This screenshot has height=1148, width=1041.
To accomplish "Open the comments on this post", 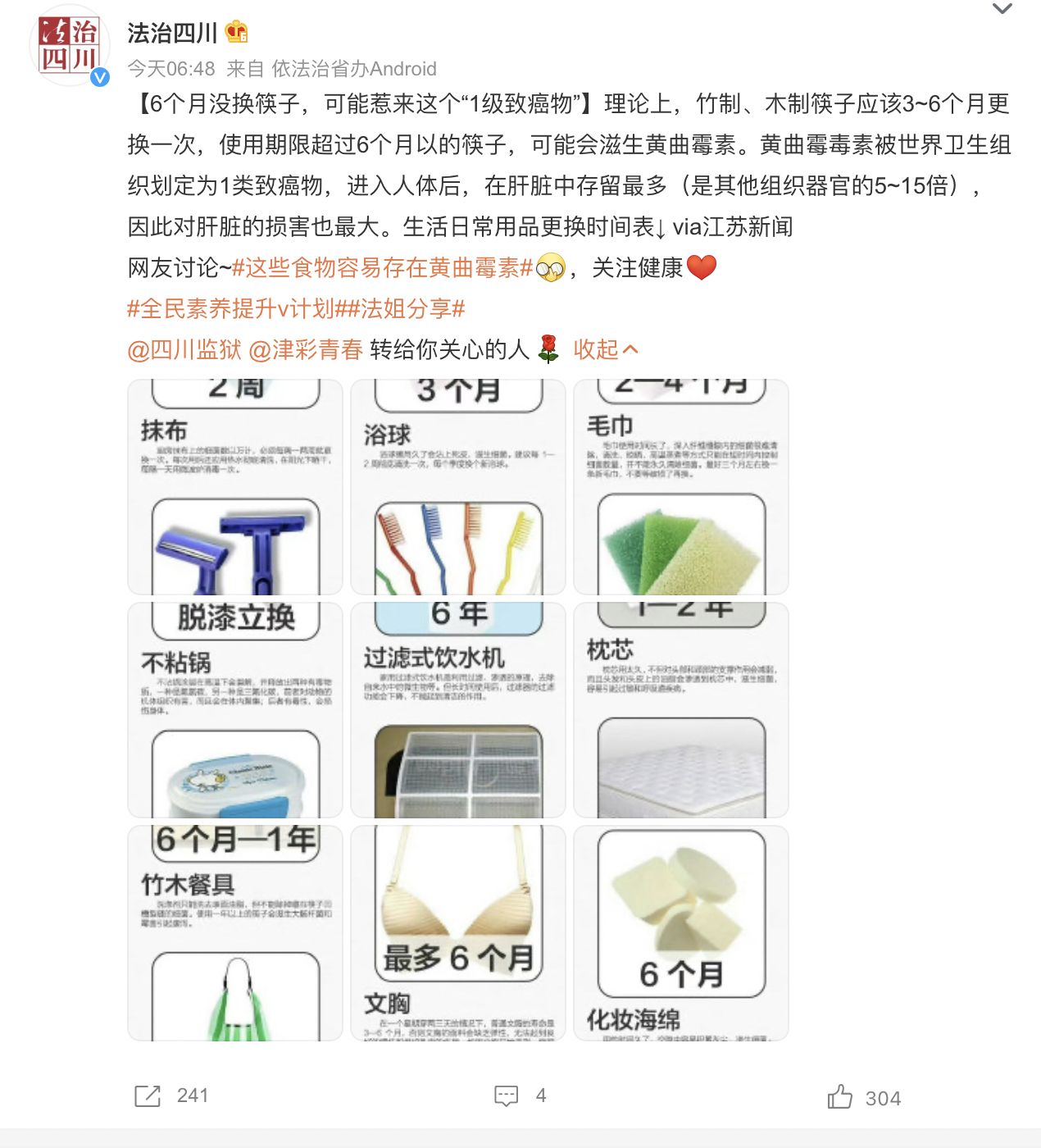I will [520, 1096].
